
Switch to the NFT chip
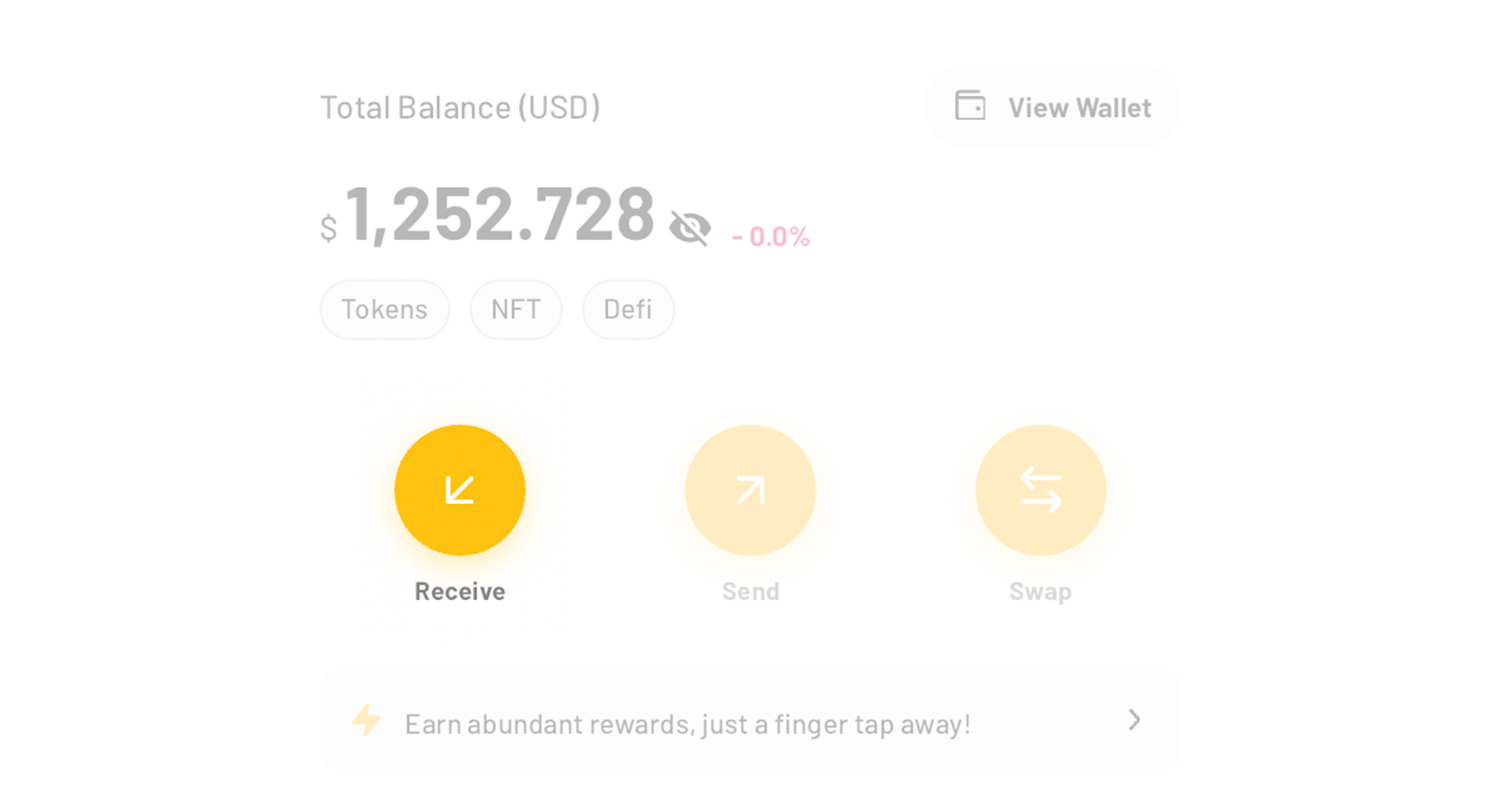point(516,309)
